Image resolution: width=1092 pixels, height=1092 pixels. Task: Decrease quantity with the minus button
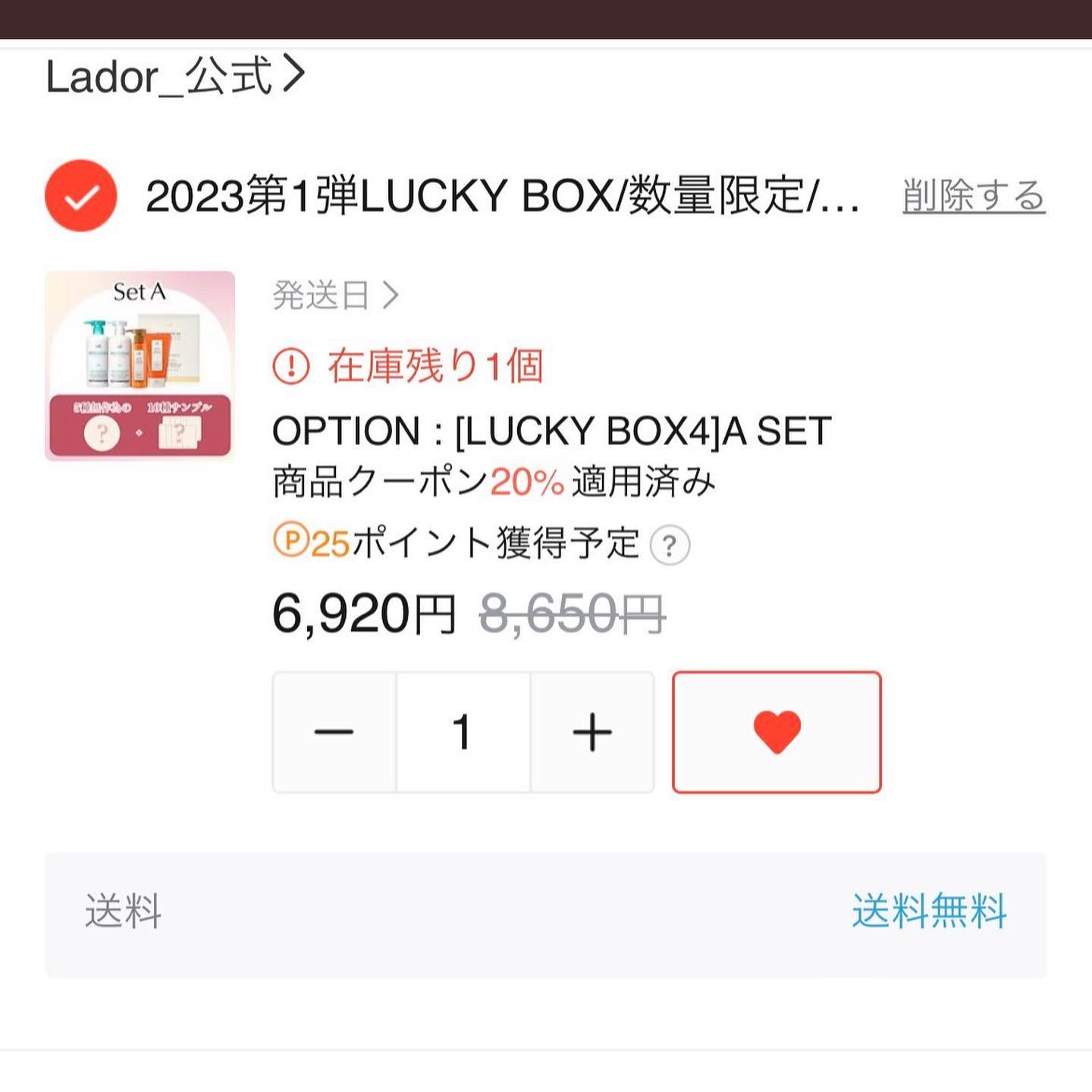(x=334, y=733)
